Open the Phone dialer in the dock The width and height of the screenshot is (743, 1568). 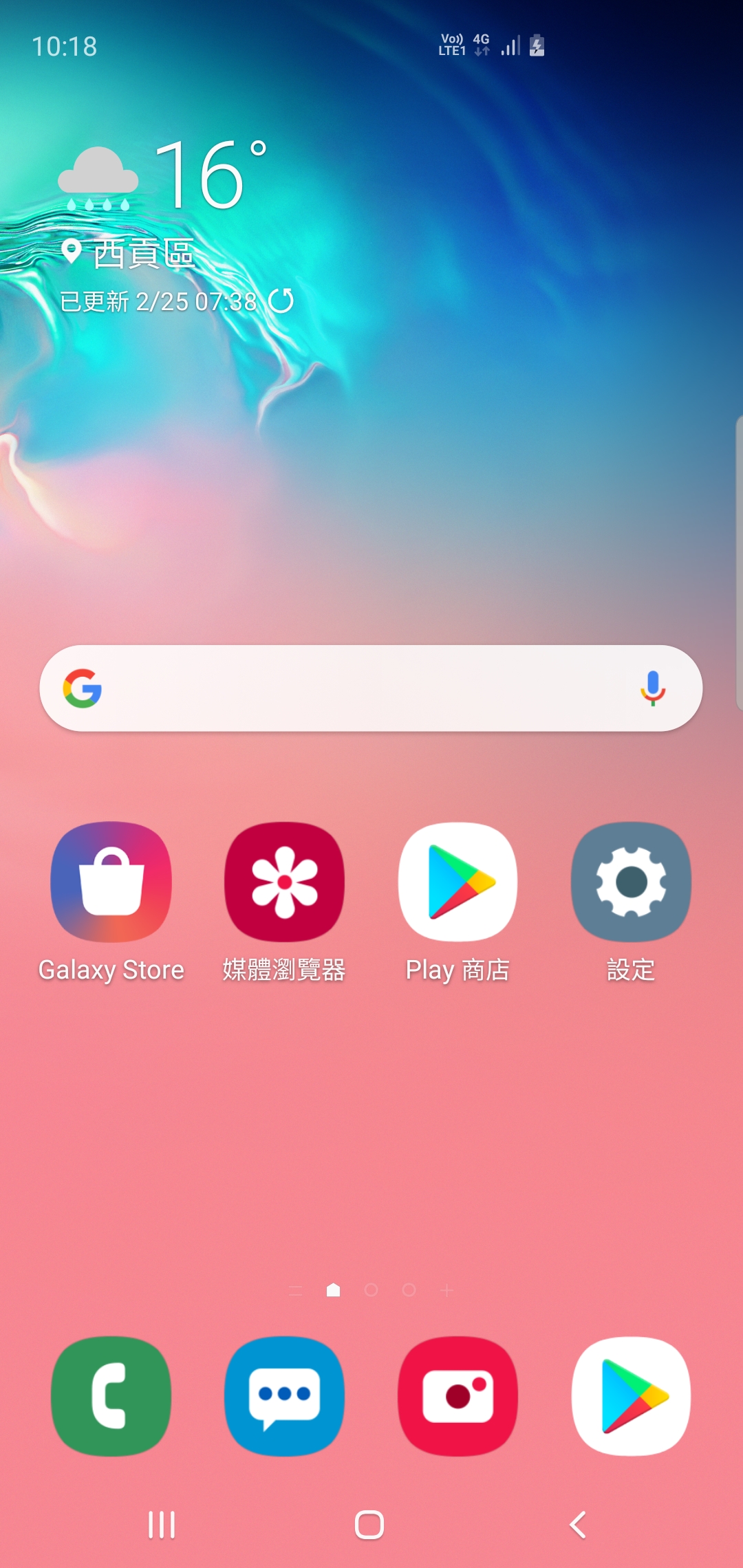(x=111, y=1396)
